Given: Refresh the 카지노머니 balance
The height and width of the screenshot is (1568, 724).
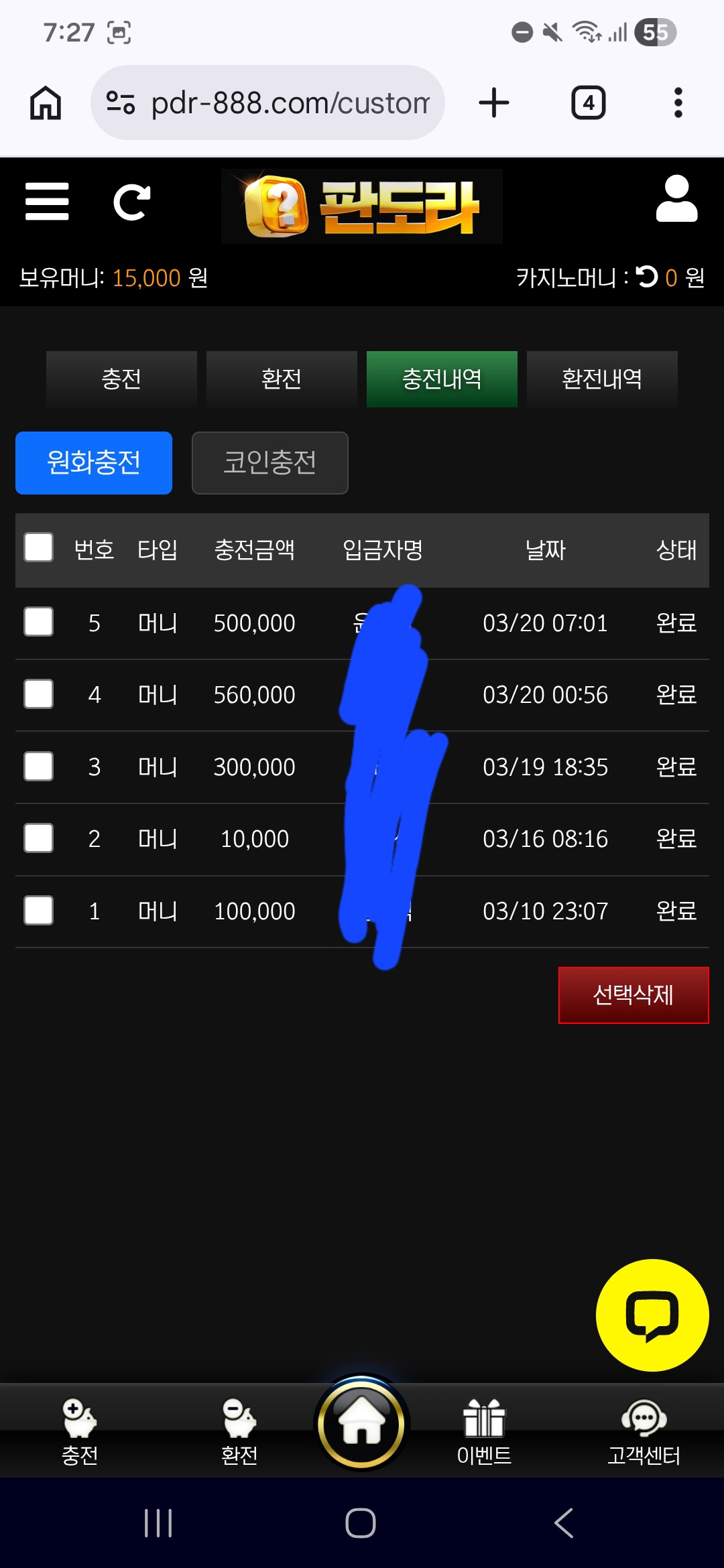Looking at the screenshot, I should [x=647, y=277].
